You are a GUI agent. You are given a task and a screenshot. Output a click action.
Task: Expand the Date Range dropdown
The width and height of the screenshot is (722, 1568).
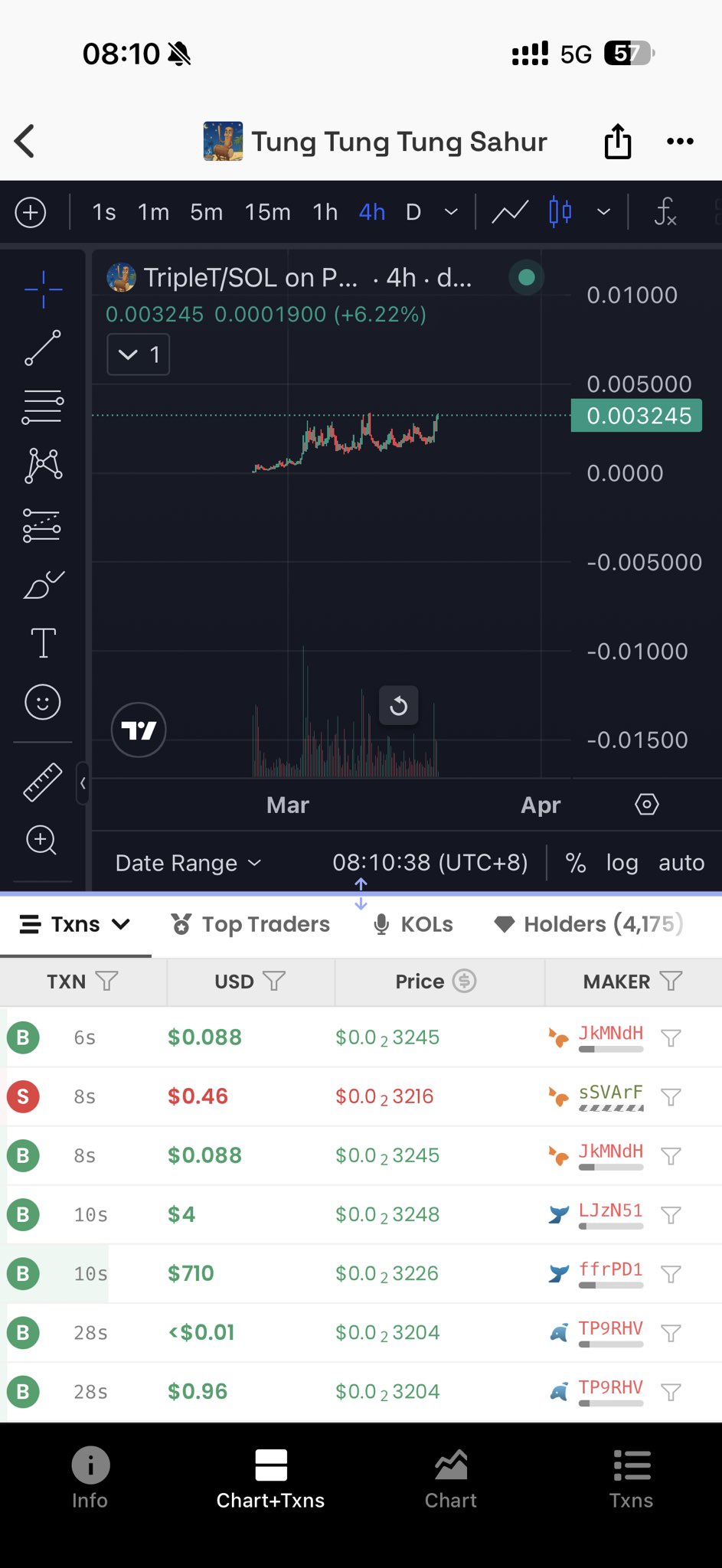(188, 863)
